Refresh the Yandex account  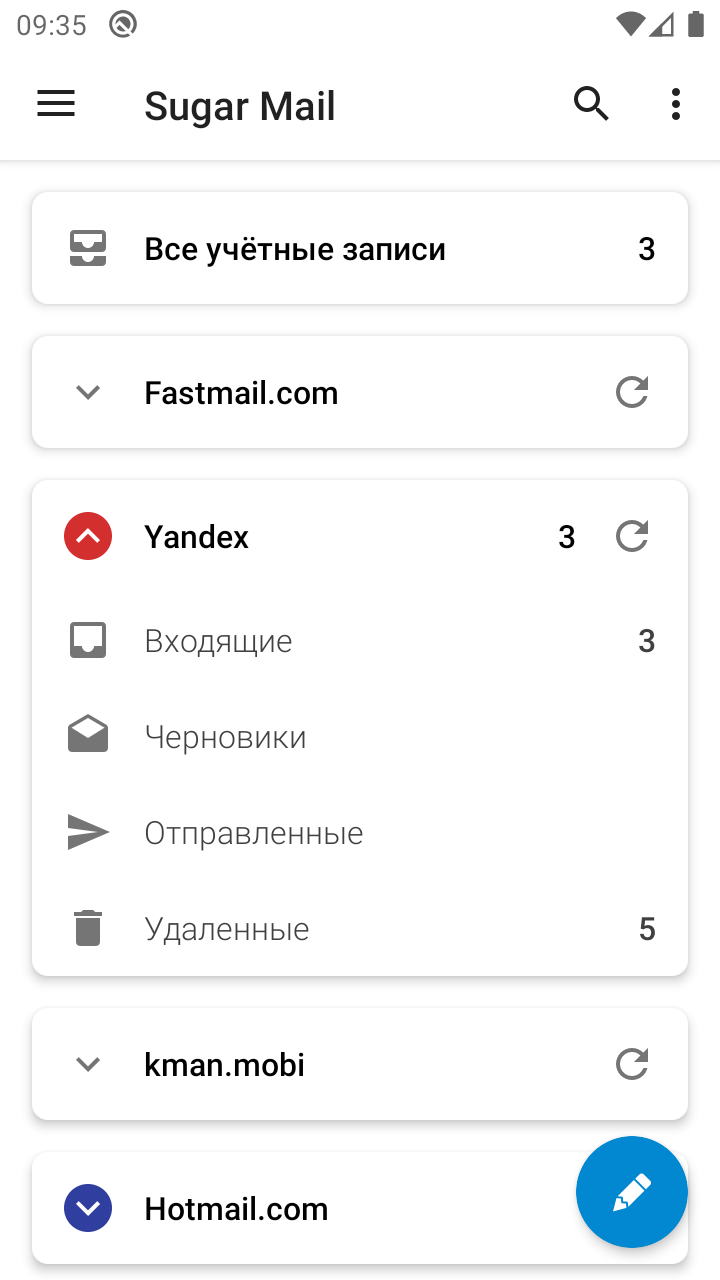[x=632, y=537]
